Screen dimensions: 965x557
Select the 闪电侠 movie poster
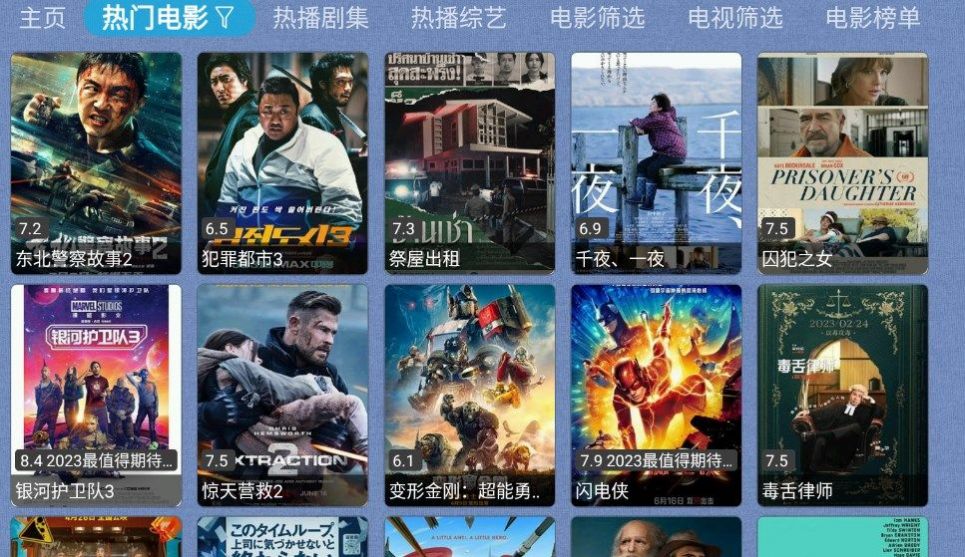click(656, 395)
